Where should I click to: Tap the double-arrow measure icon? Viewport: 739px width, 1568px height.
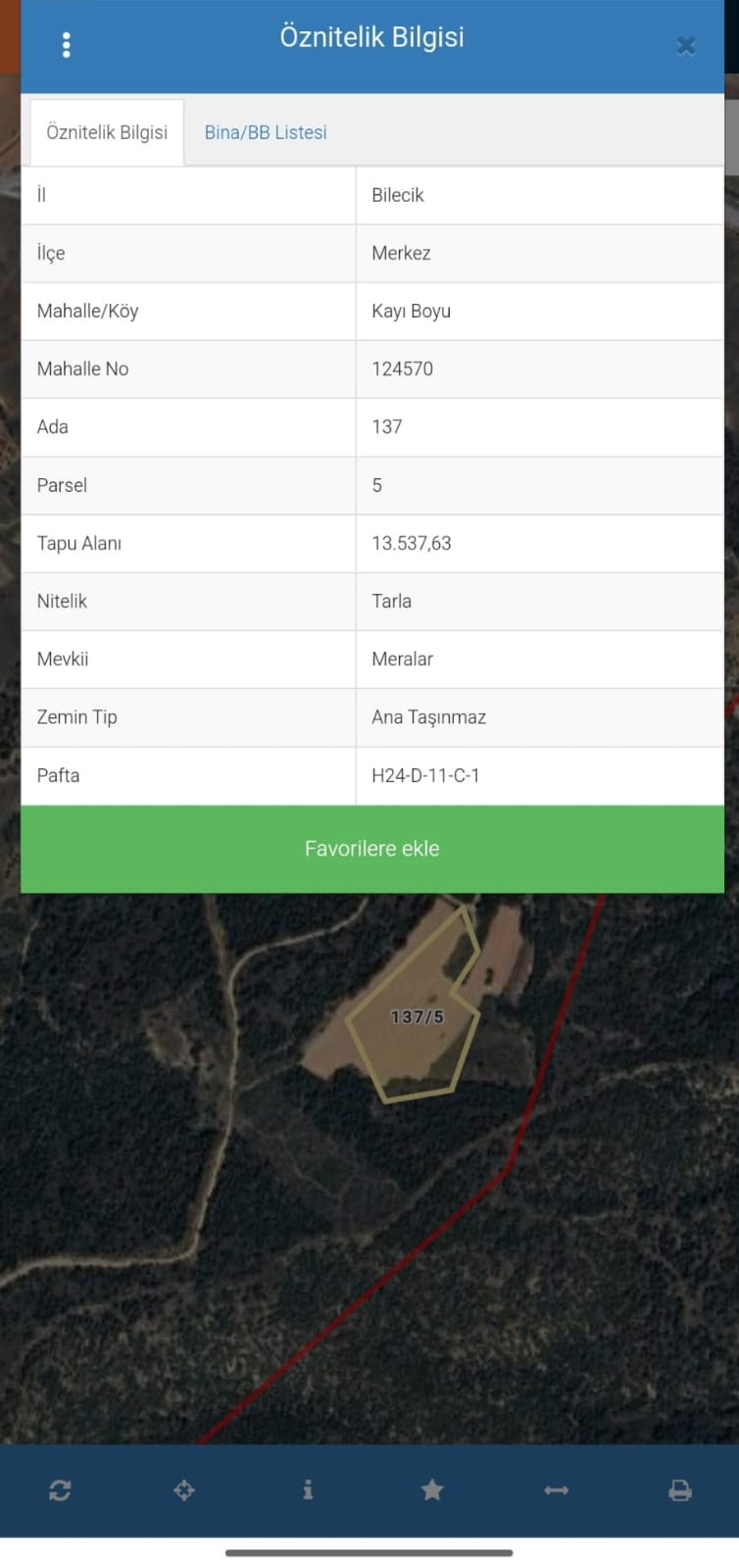click(556, 1491)
